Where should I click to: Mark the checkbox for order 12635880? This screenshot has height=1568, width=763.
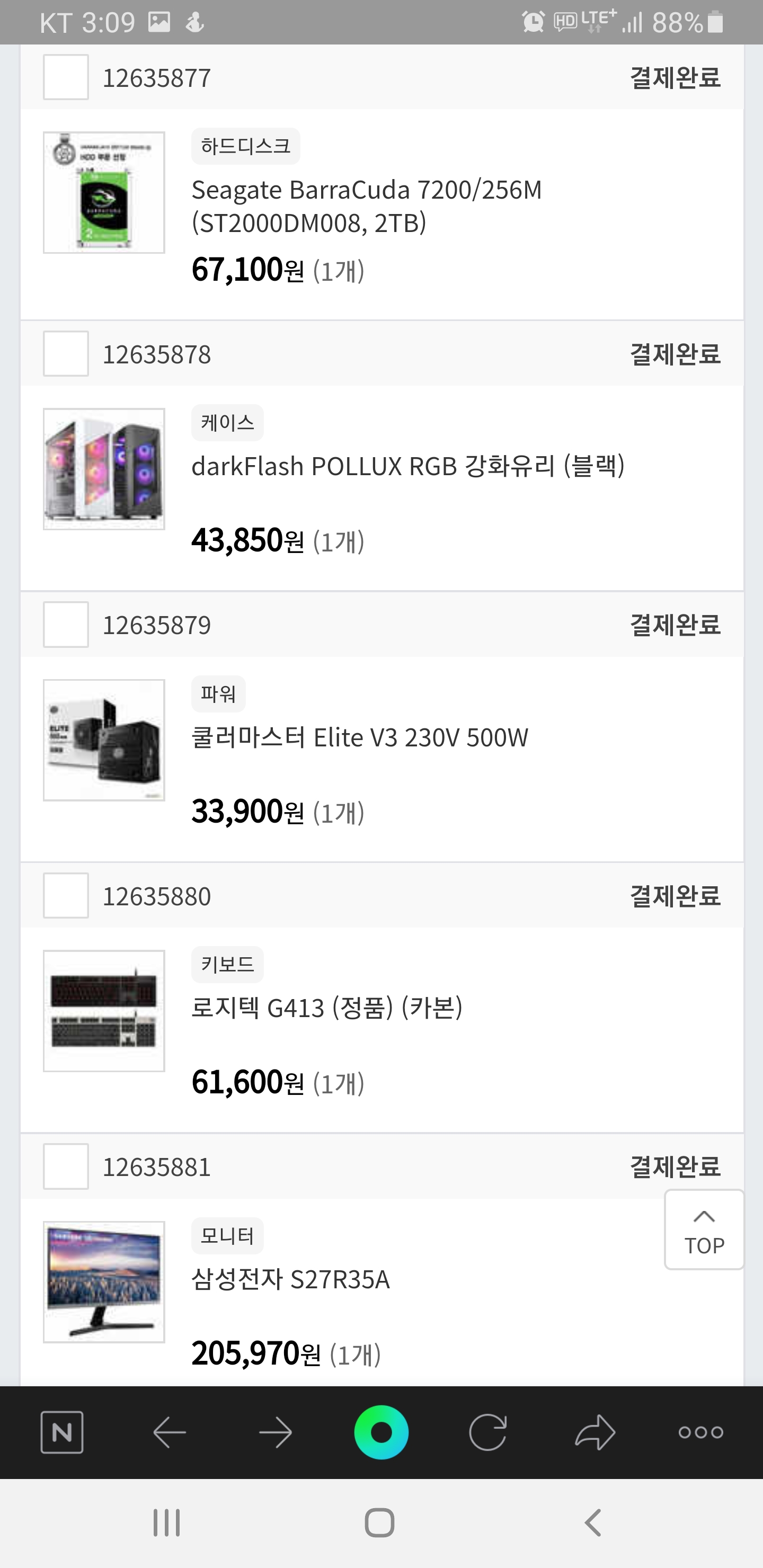pos(66,896)
